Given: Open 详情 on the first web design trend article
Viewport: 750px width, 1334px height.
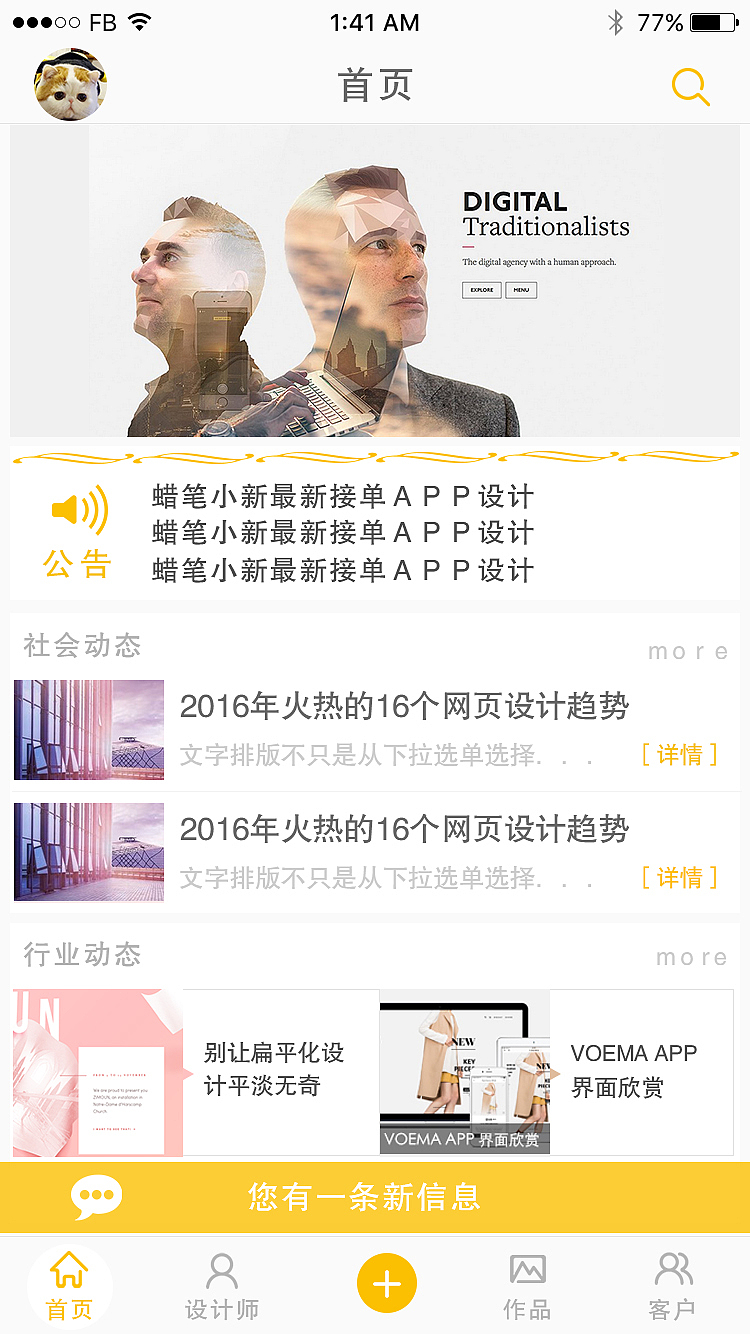Looking at the screenshot, I should pyautogui.click(x=679, y=755).
